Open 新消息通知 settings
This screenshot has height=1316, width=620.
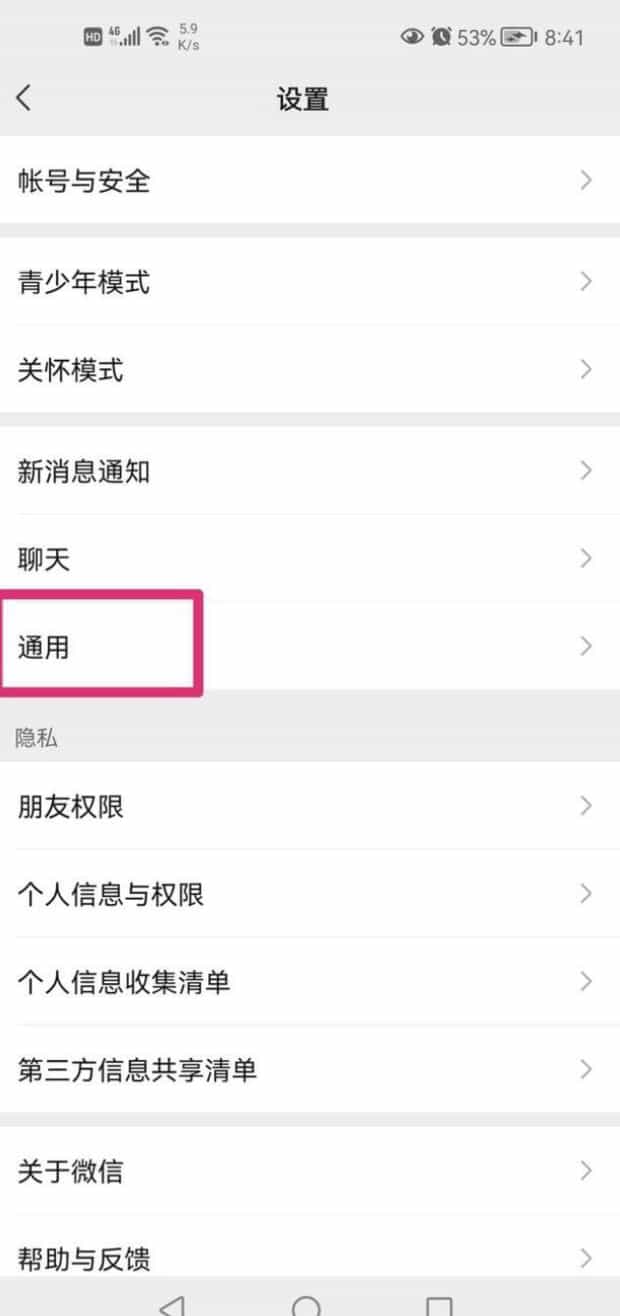[310, 471]
